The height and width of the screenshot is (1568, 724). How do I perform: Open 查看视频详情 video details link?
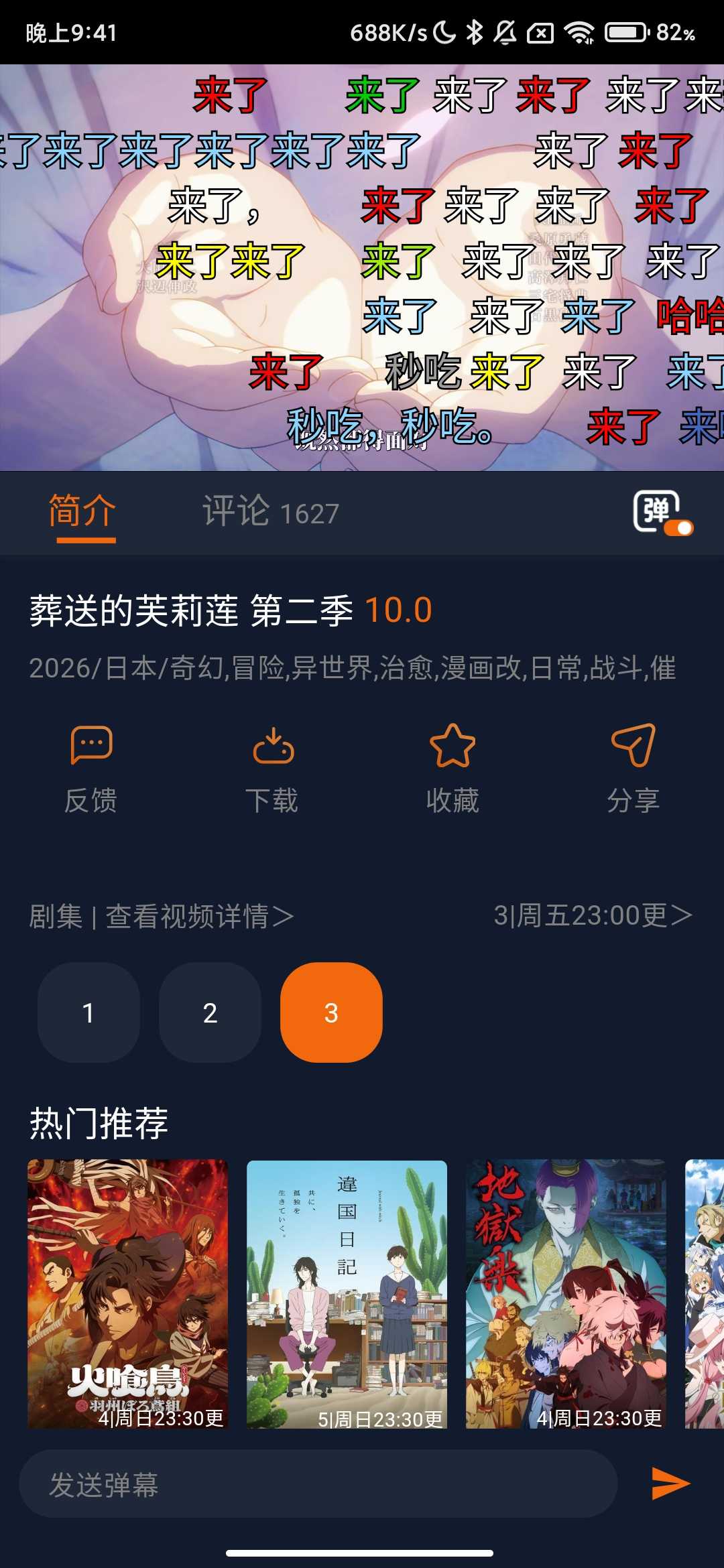[x=199, y=916]
